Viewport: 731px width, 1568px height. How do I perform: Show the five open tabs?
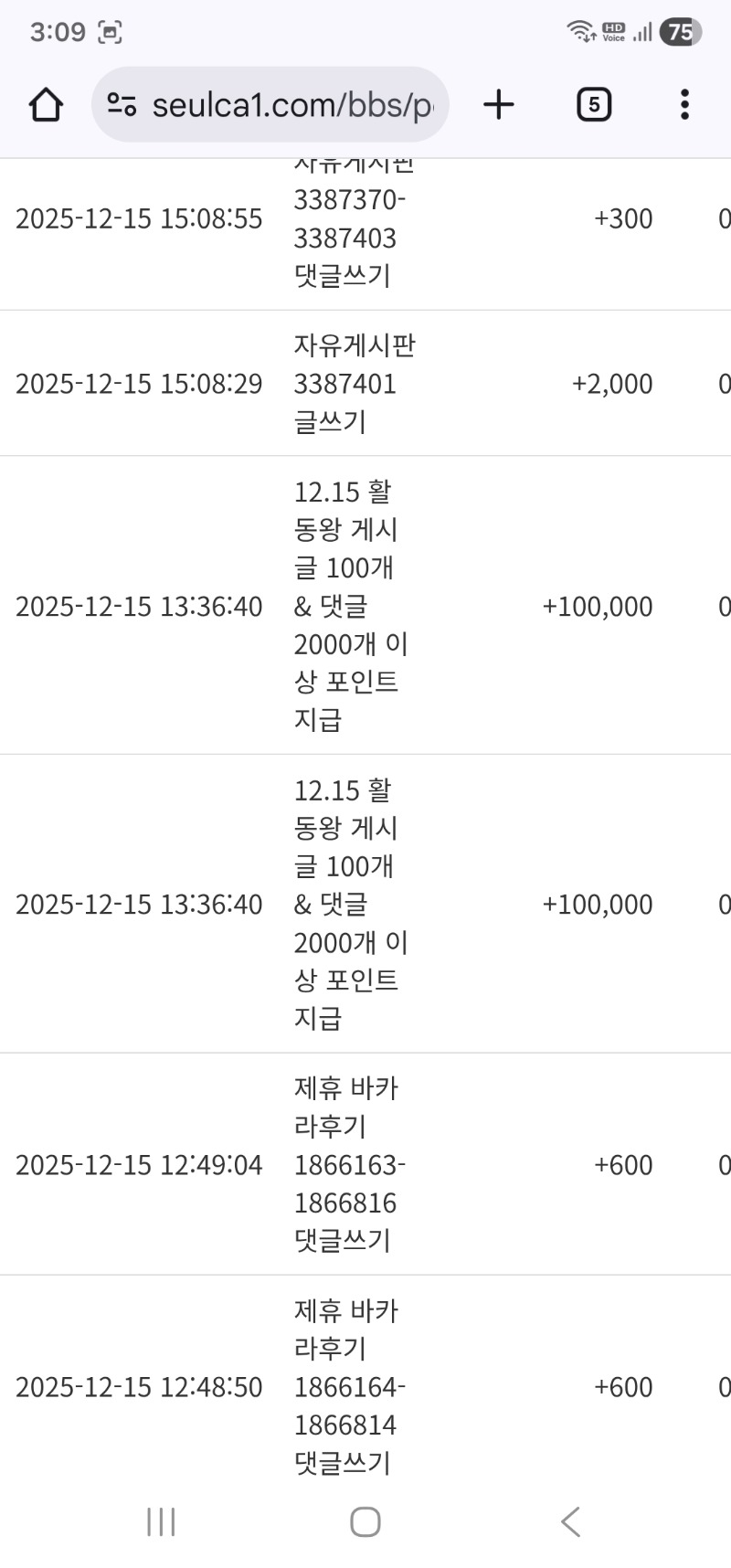click(593, 105)
